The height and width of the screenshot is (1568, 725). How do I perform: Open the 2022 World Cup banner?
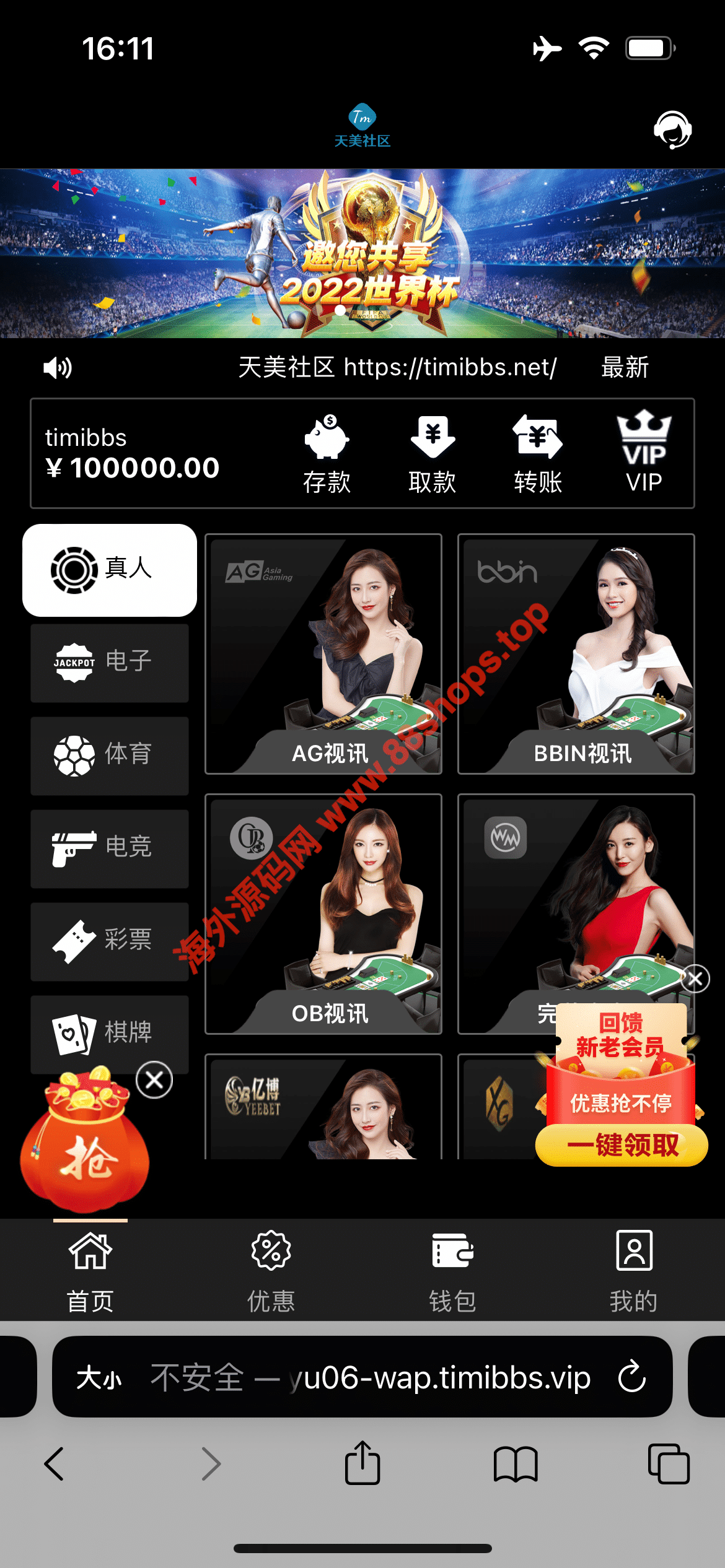pos(362,253)
